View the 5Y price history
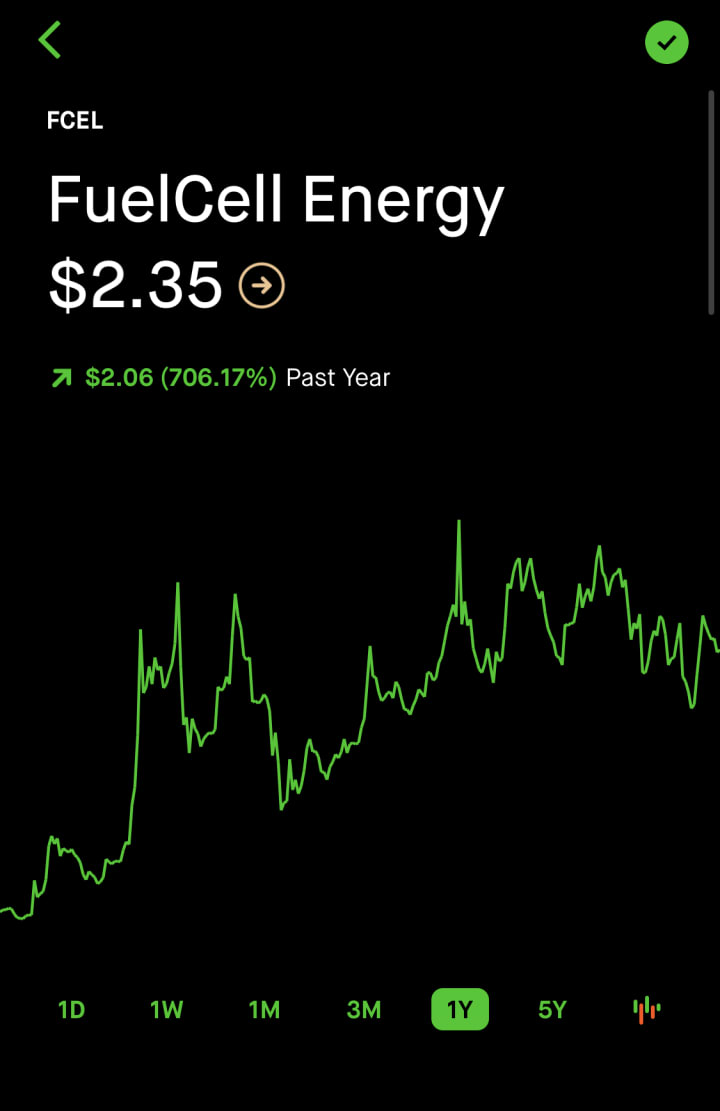 [x=552, y=1010]
